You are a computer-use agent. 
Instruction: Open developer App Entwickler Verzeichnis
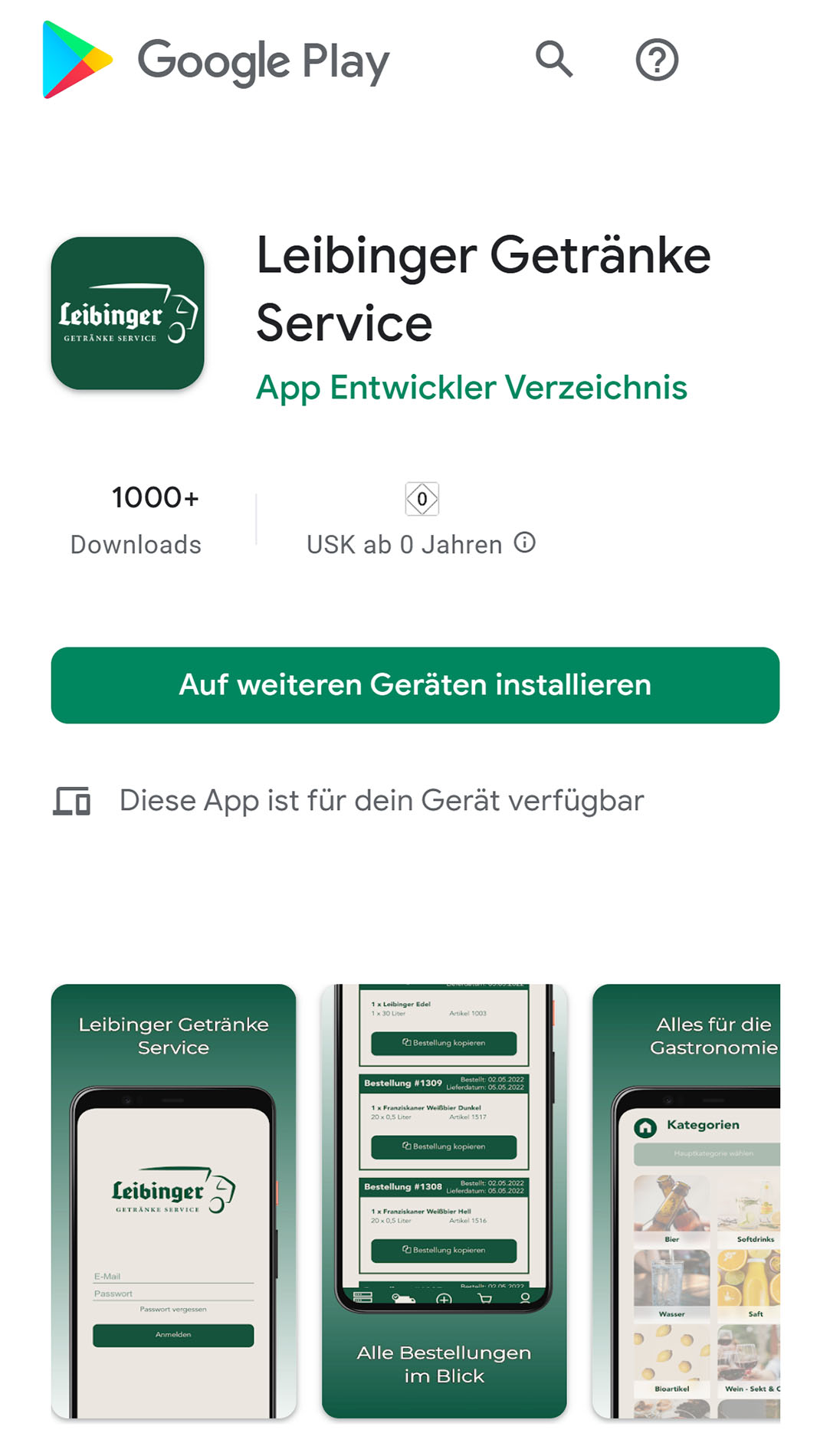(x=471, y=388)
